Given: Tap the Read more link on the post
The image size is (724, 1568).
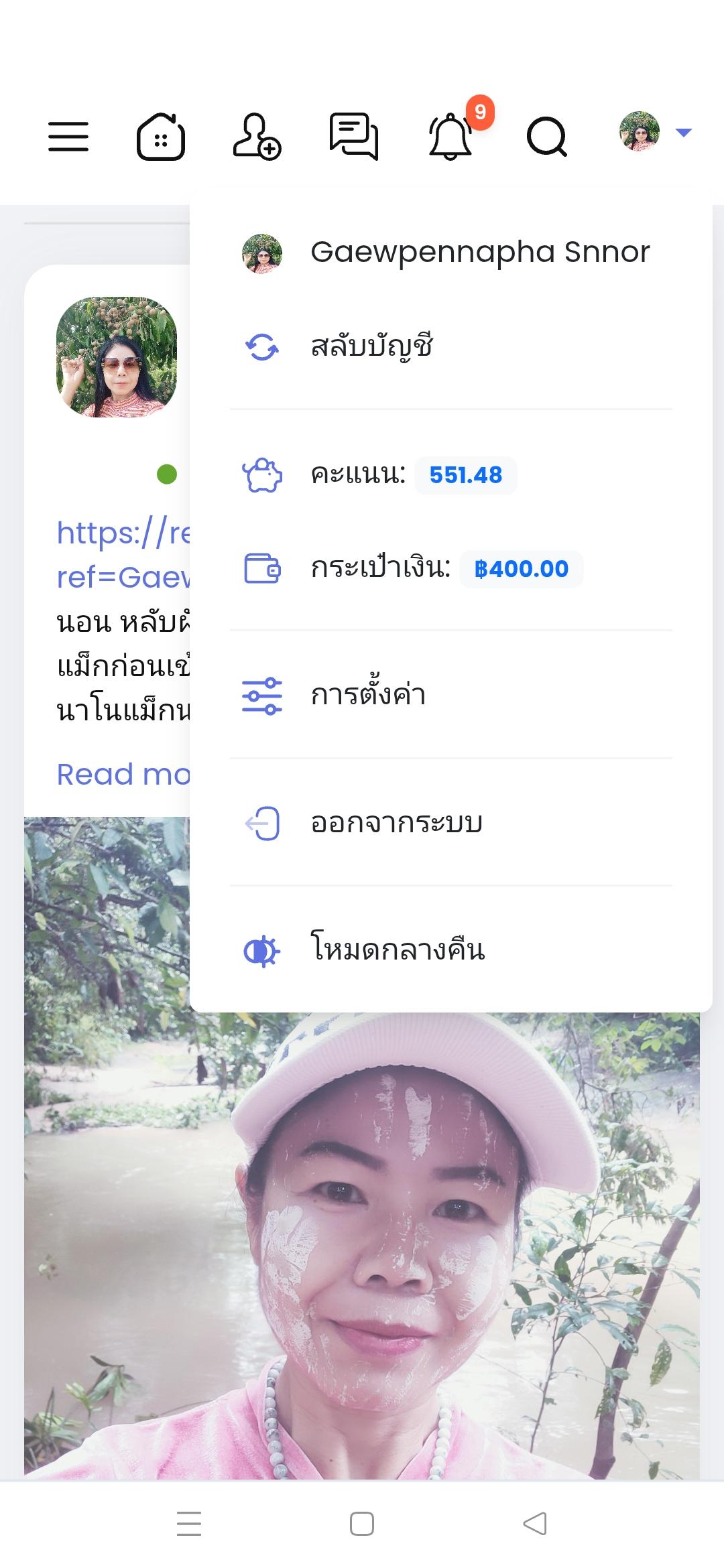Looking at the screenshot, I should click(123, 775).
